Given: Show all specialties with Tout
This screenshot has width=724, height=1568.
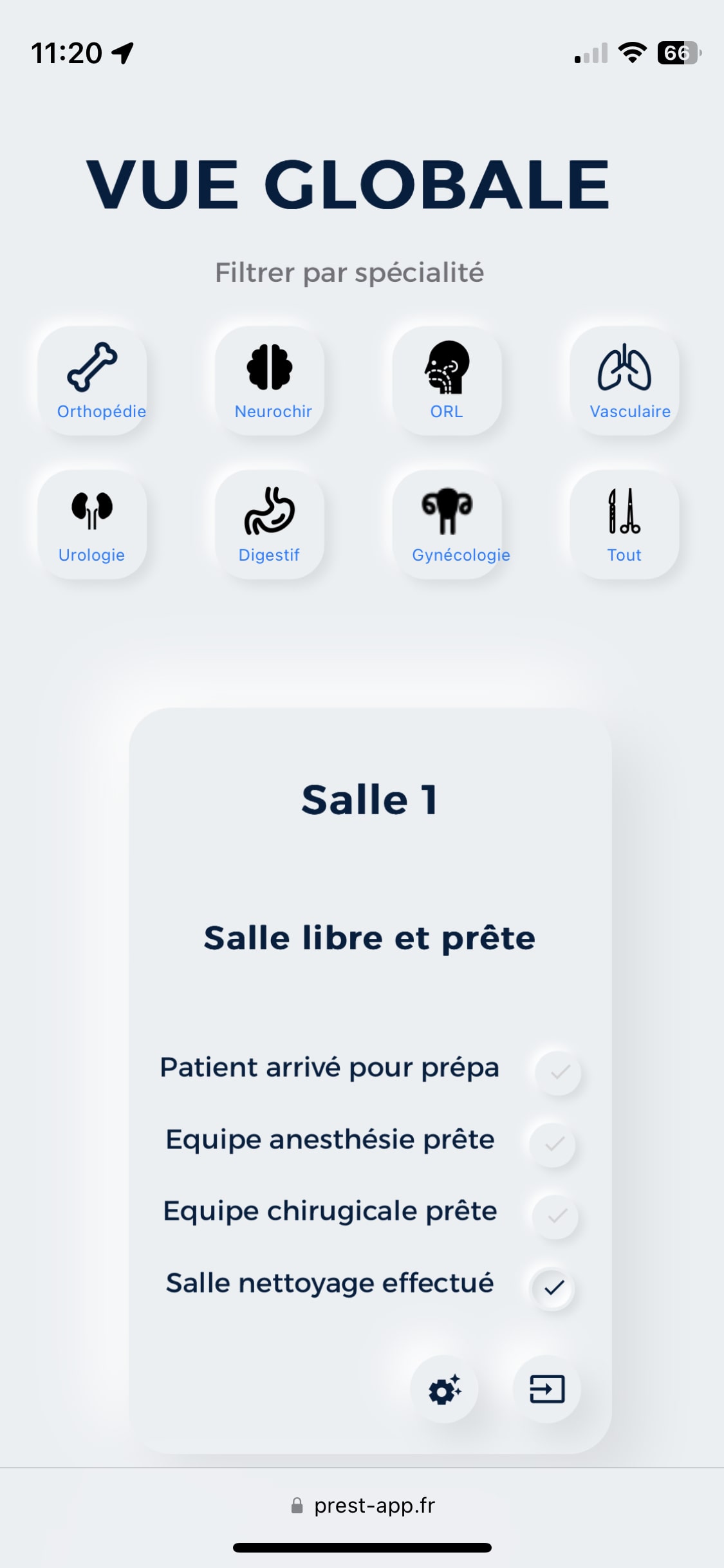Looking at the screenshot, I should (x=624, y=525).
